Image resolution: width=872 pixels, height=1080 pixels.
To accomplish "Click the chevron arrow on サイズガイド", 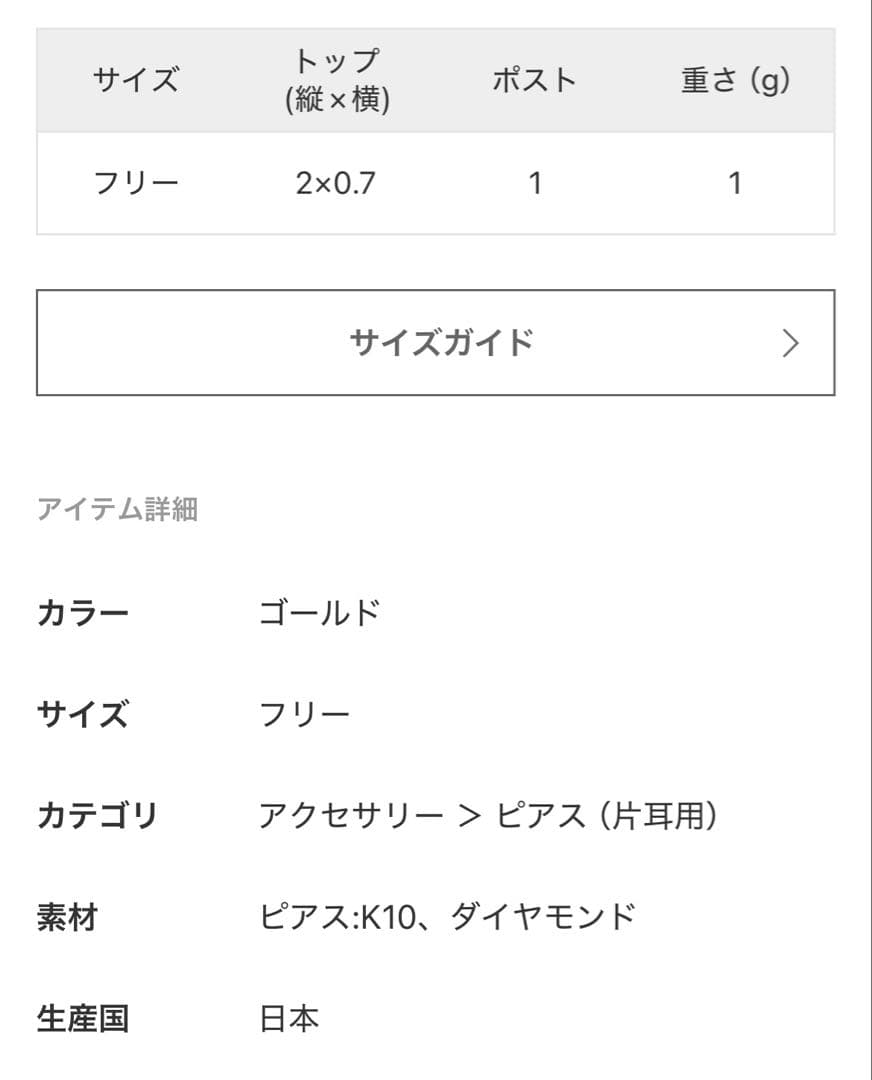I will pos(790,341).
